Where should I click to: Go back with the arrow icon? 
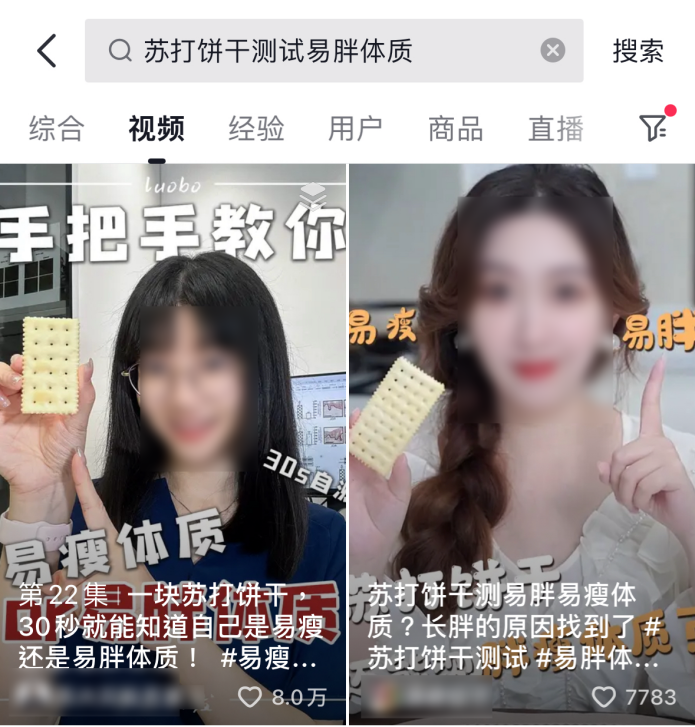point(46,51)
